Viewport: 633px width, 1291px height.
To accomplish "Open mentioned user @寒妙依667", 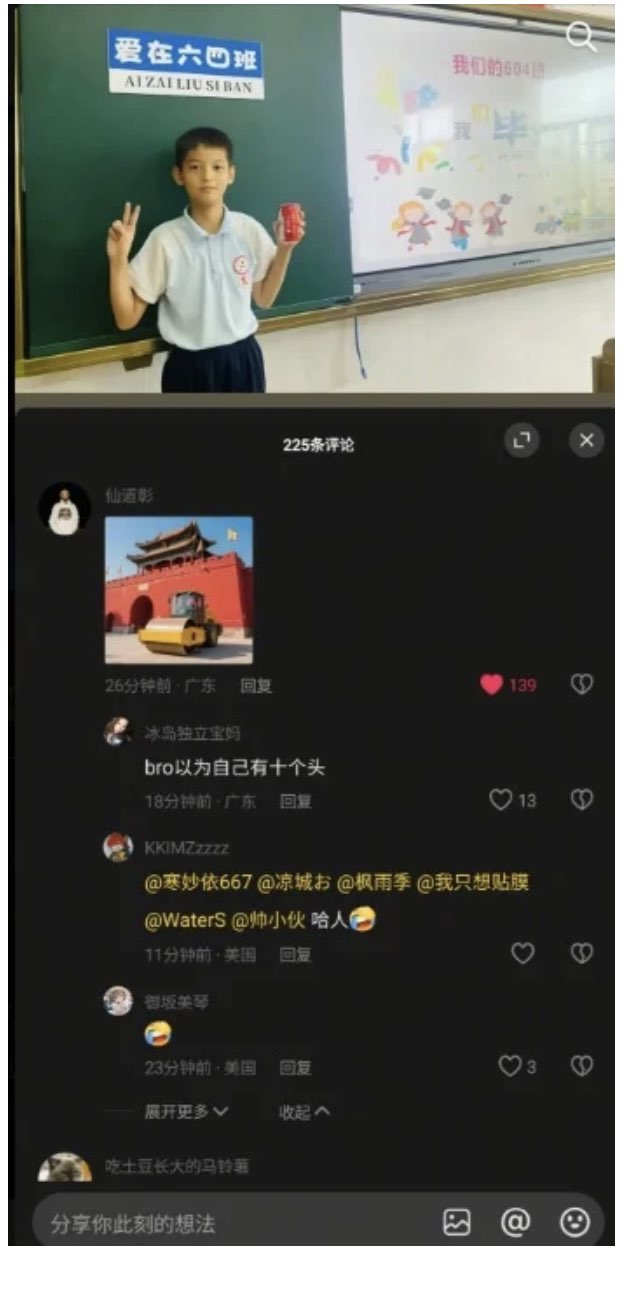I will (x=198, y=883).
